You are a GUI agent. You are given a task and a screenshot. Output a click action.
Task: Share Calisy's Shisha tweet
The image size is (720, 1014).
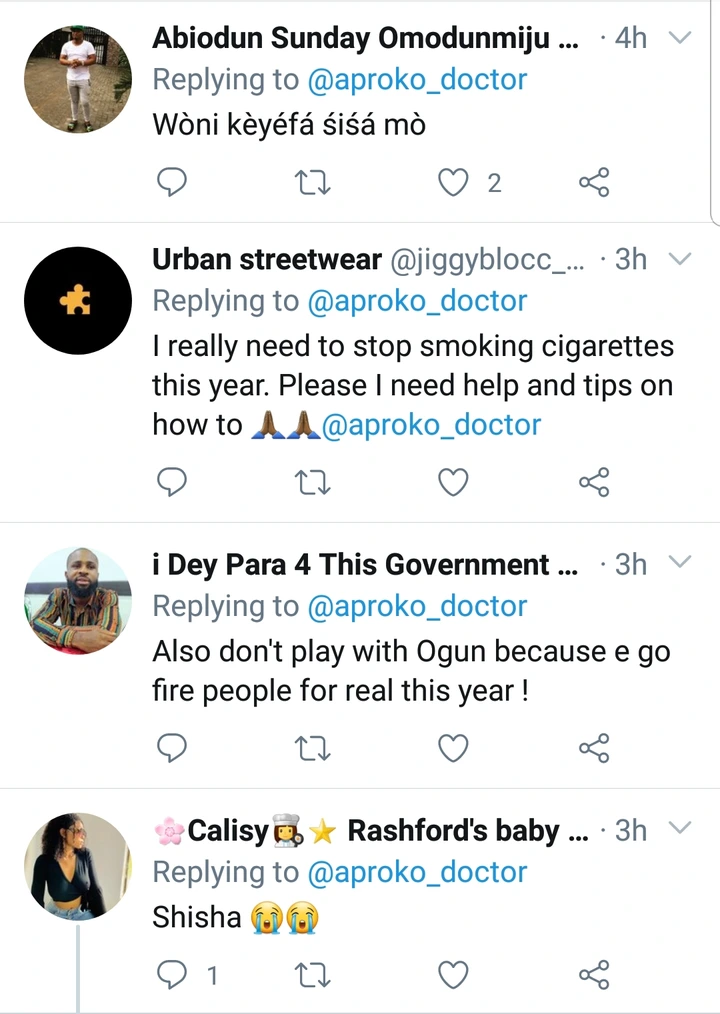[x=594, y=973]
